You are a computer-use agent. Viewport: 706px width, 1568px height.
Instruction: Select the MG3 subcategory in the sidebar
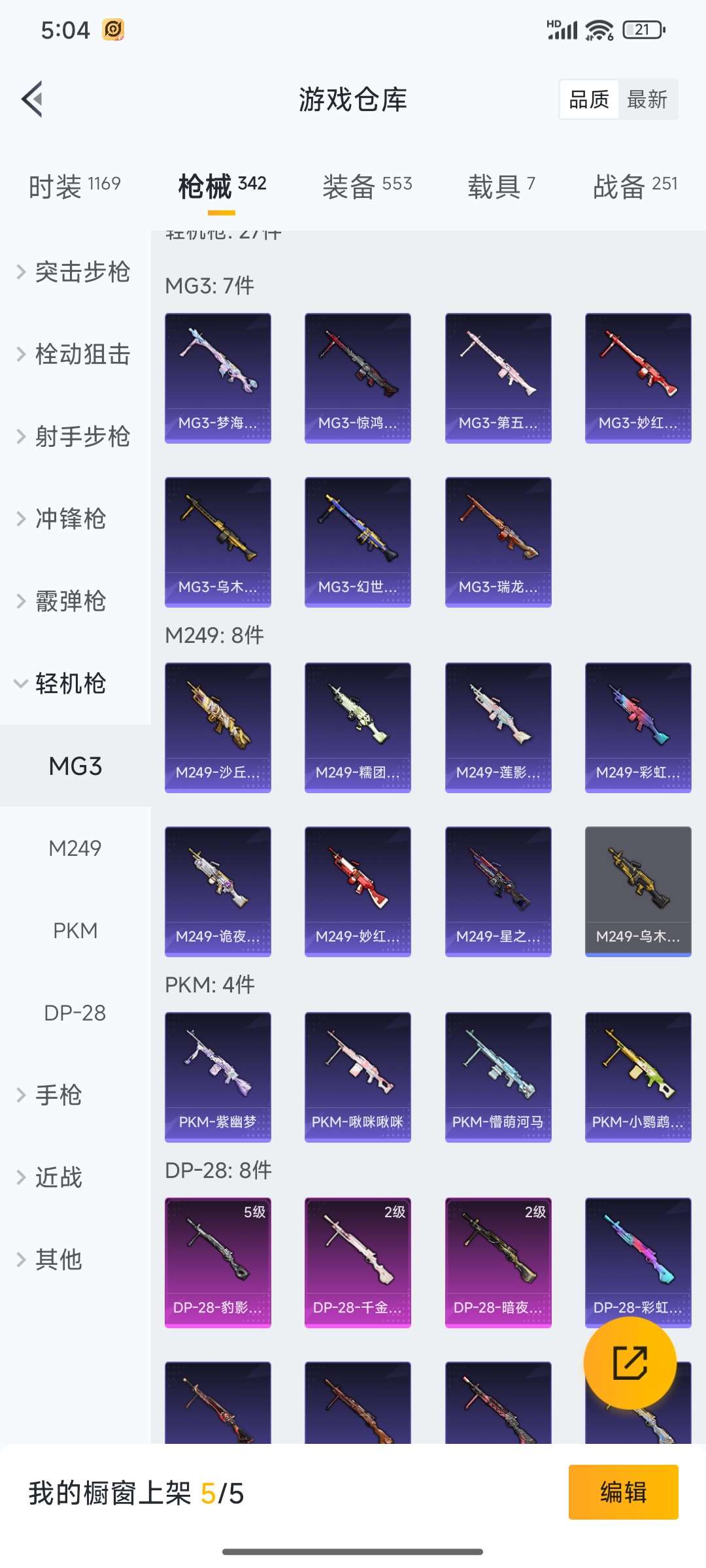74,766
